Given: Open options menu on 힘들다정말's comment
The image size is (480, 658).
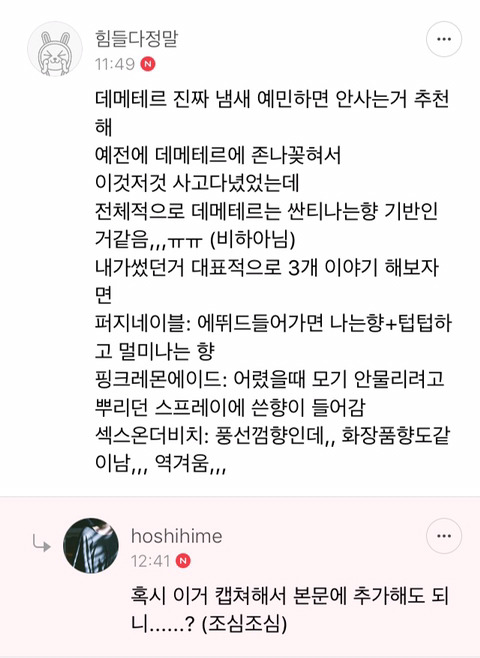Looking at the screenshot, I should click(x=444, y=39).
